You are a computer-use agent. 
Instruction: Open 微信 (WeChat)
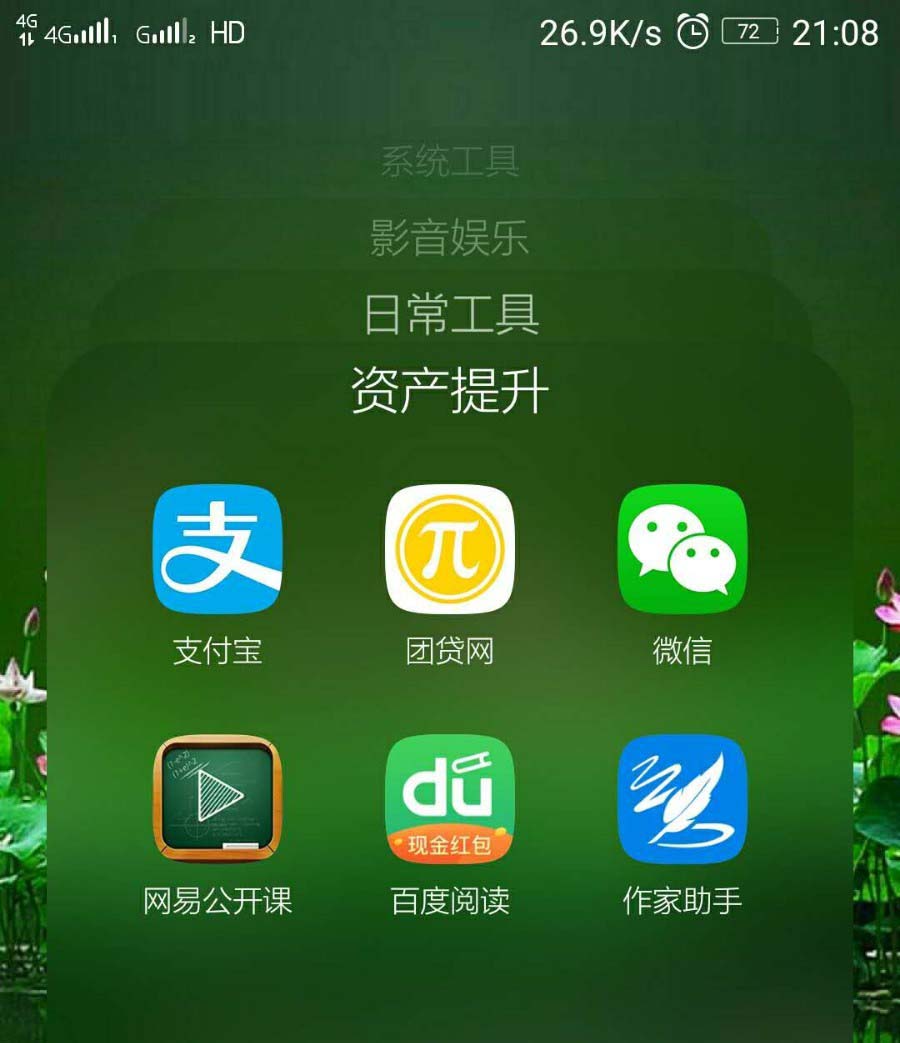tap(682, 549)
